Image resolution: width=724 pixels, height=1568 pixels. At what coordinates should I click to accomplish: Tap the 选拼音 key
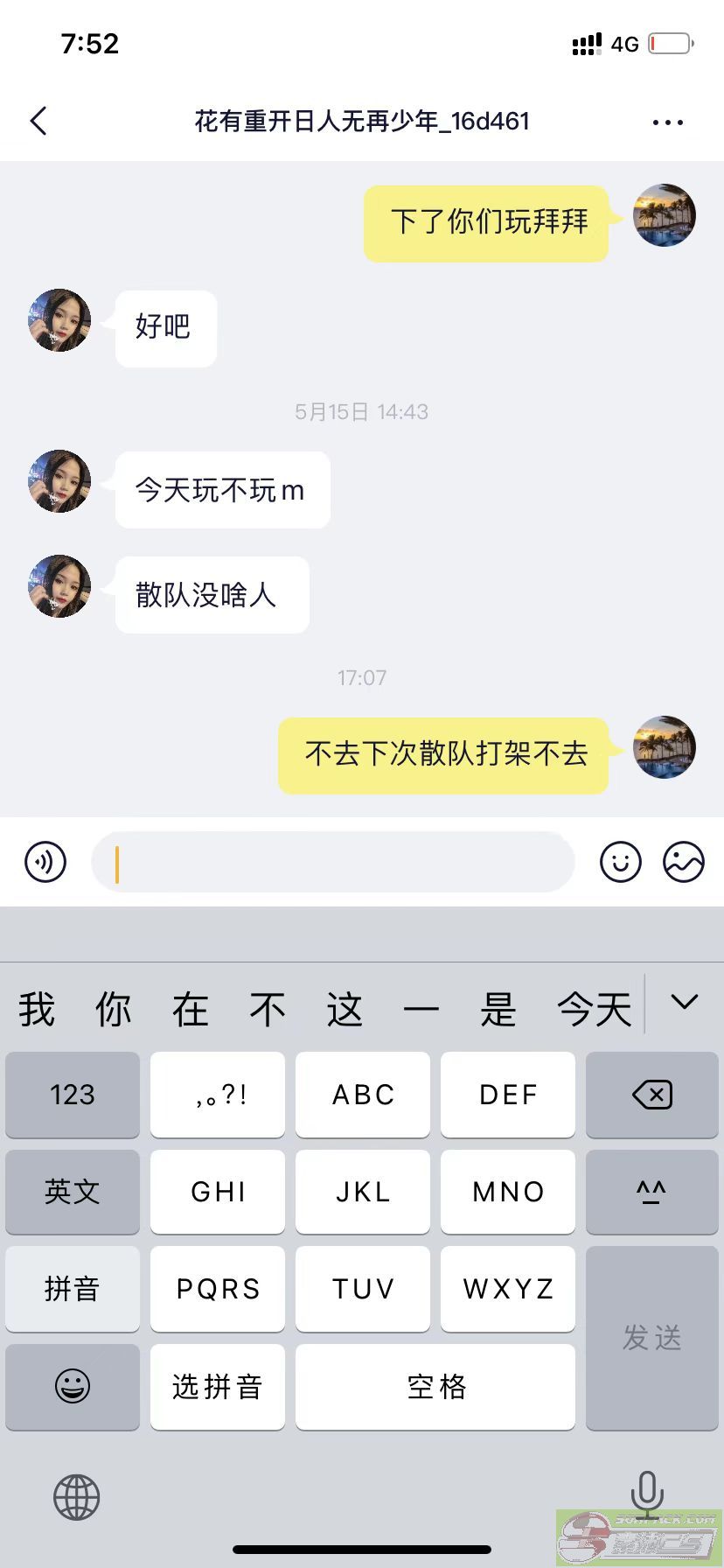(x=218, y=1387)
